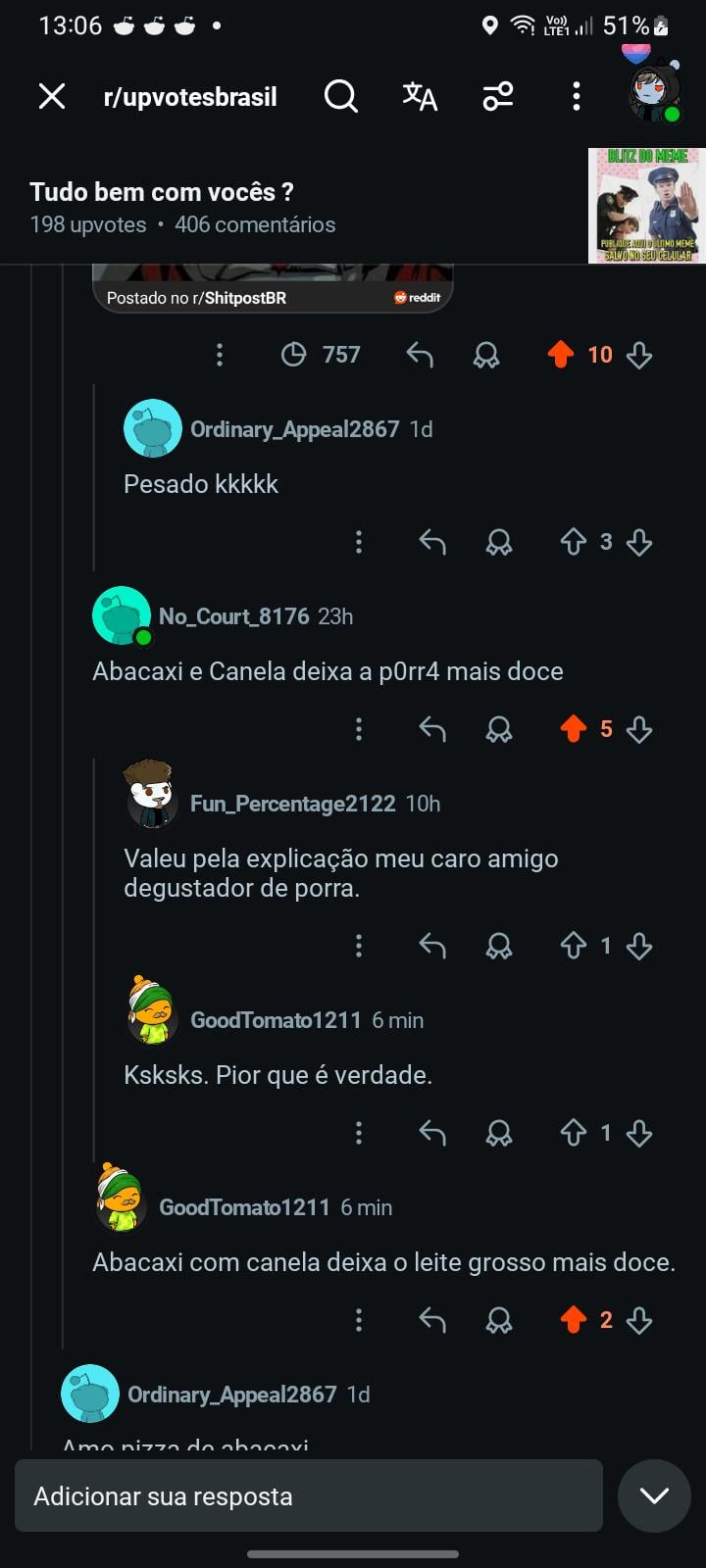Open the top bar overflow menu
Viewport: 706px width, 1568px height.
tap(577, 96)
